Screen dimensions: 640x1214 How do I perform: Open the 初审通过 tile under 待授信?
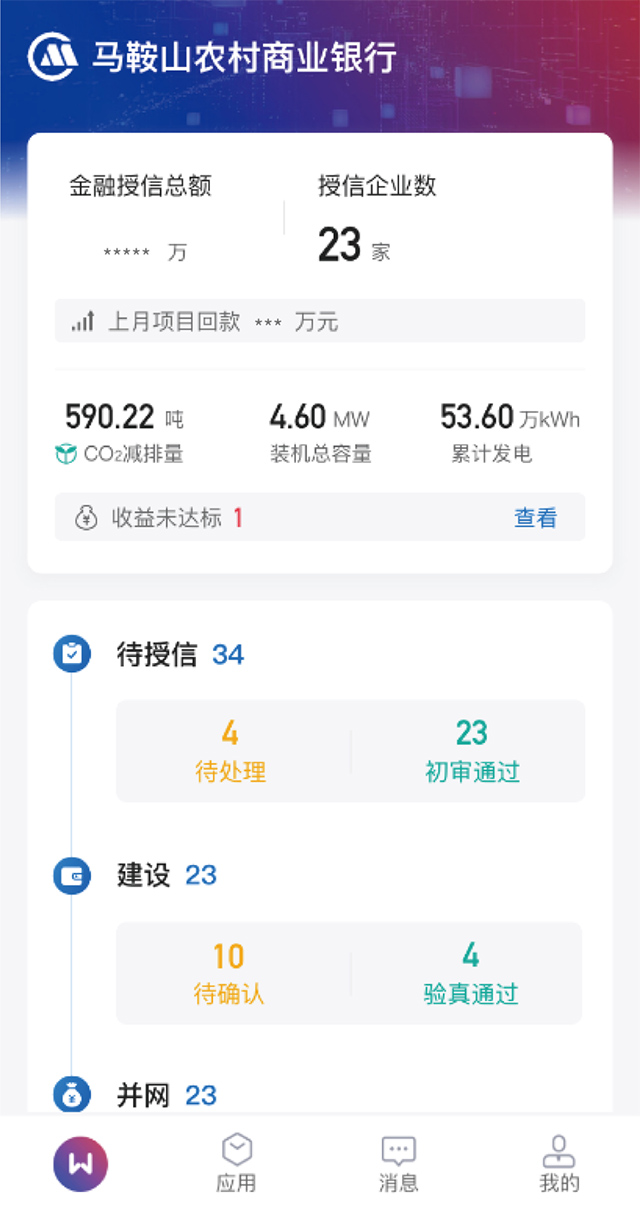[x=471, y=751]
